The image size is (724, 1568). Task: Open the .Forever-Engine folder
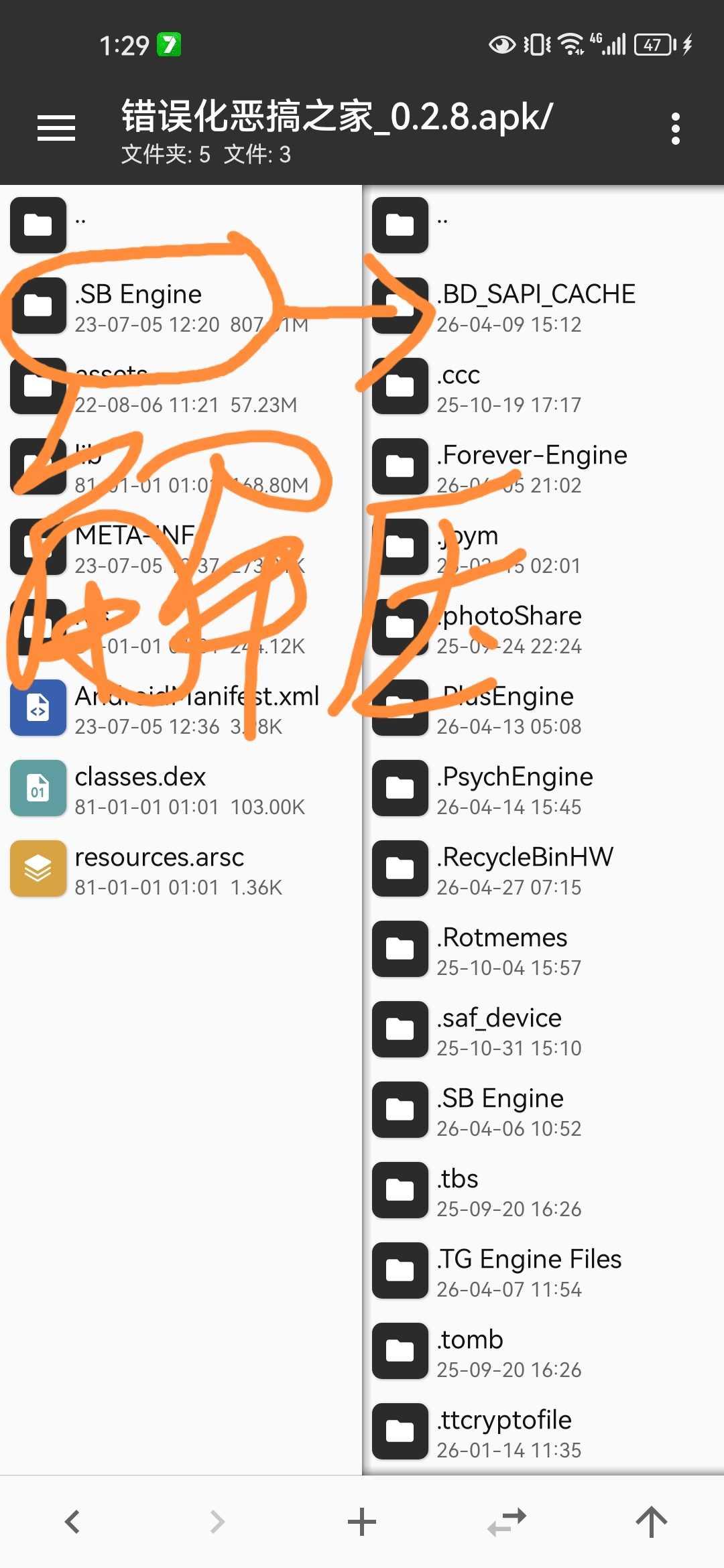pos(532,467)
